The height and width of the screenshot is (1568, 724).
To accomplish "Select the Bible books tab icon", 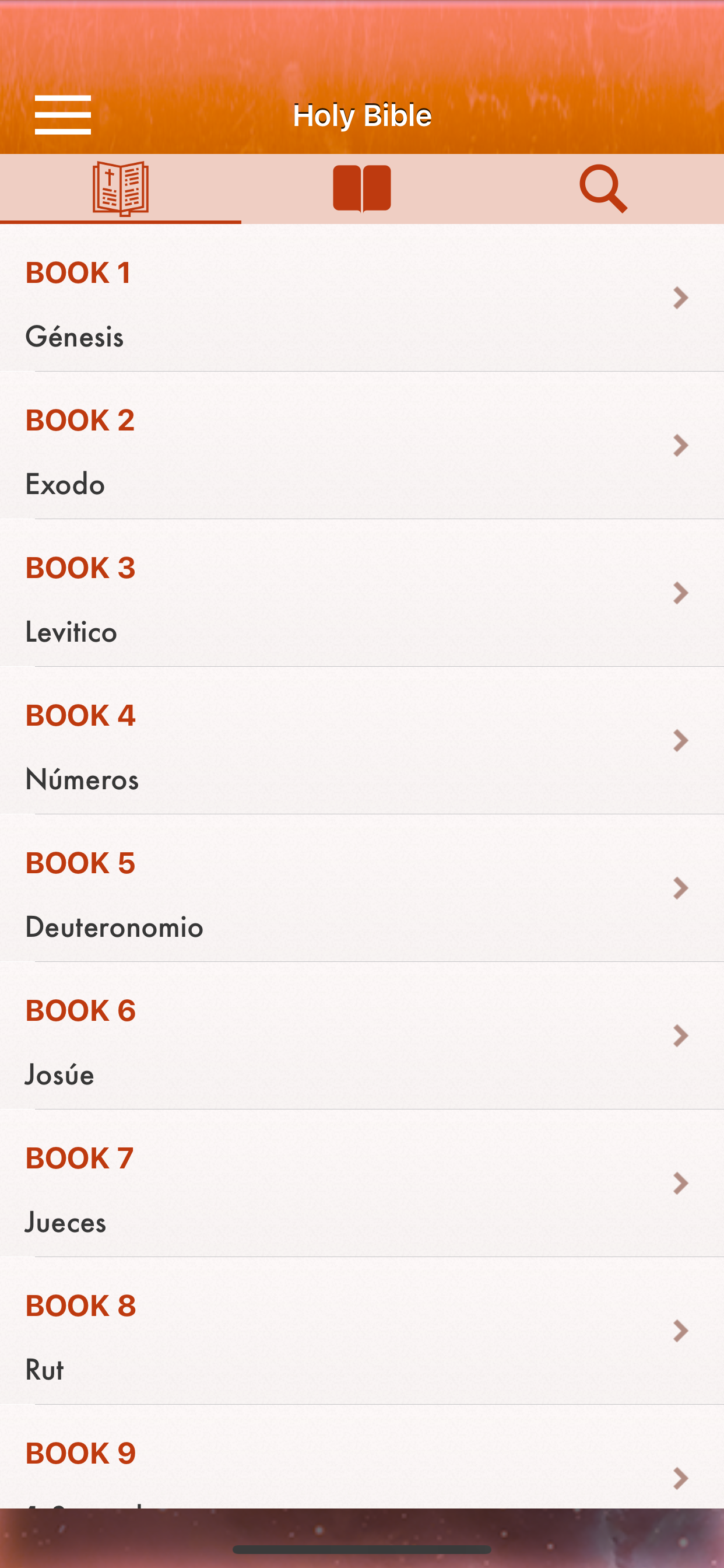I will pyautogui.click(x=121, y=187).
